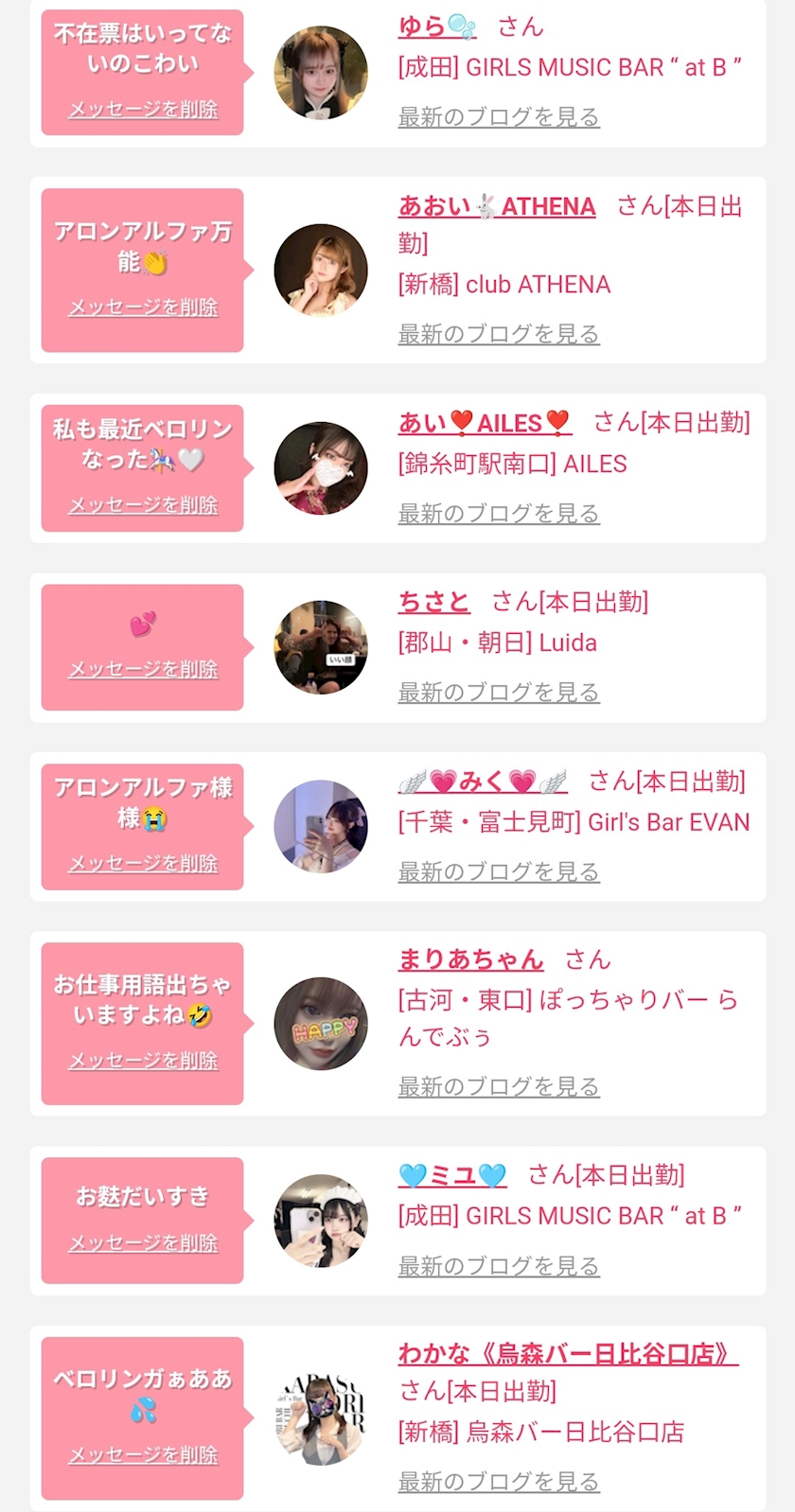The width and height of the screenshot is (795, 1512).
Task: View わかな's latest blog
Action: pos(499,1482)
